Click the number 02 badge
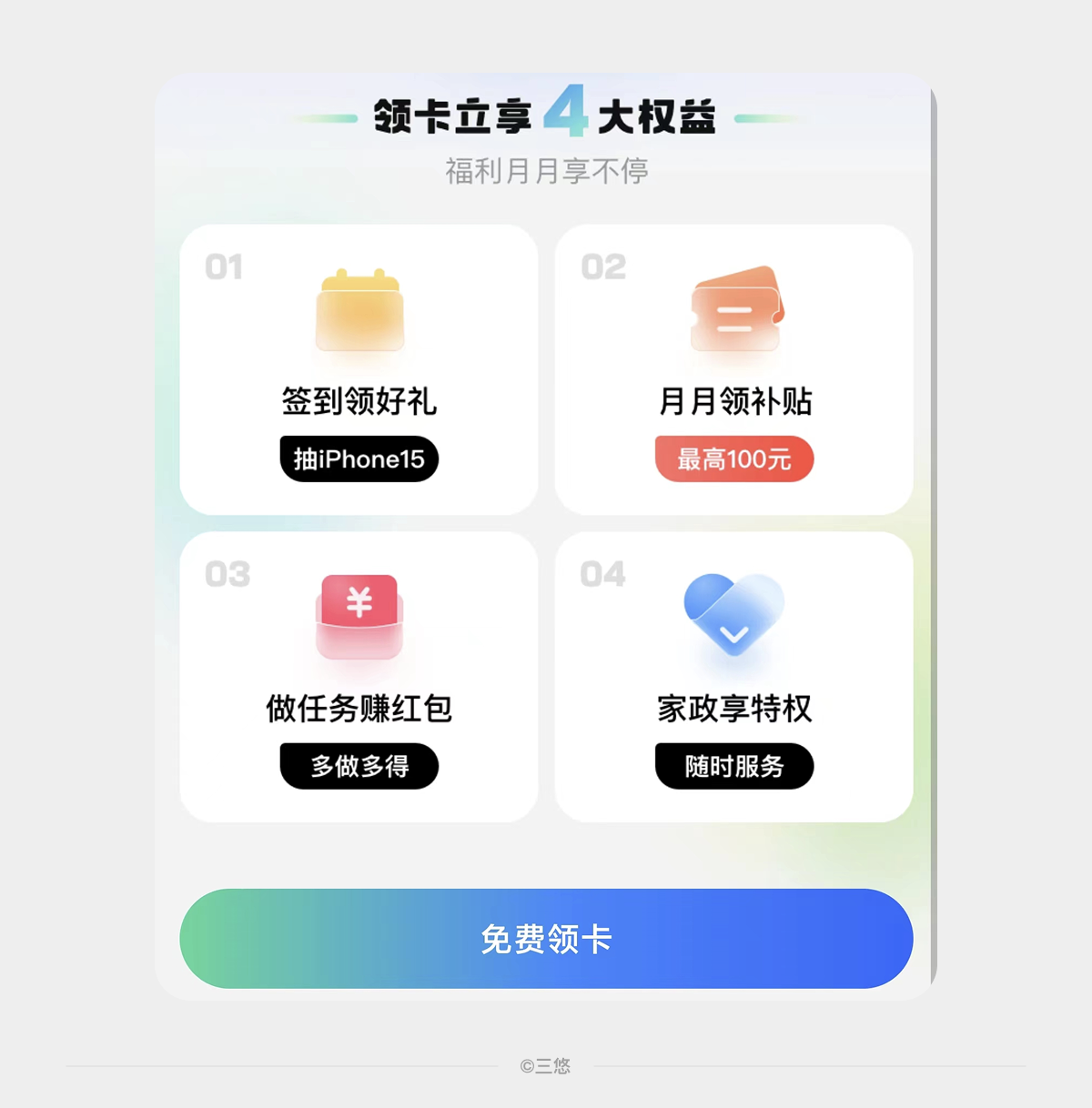 coord(603,267)
